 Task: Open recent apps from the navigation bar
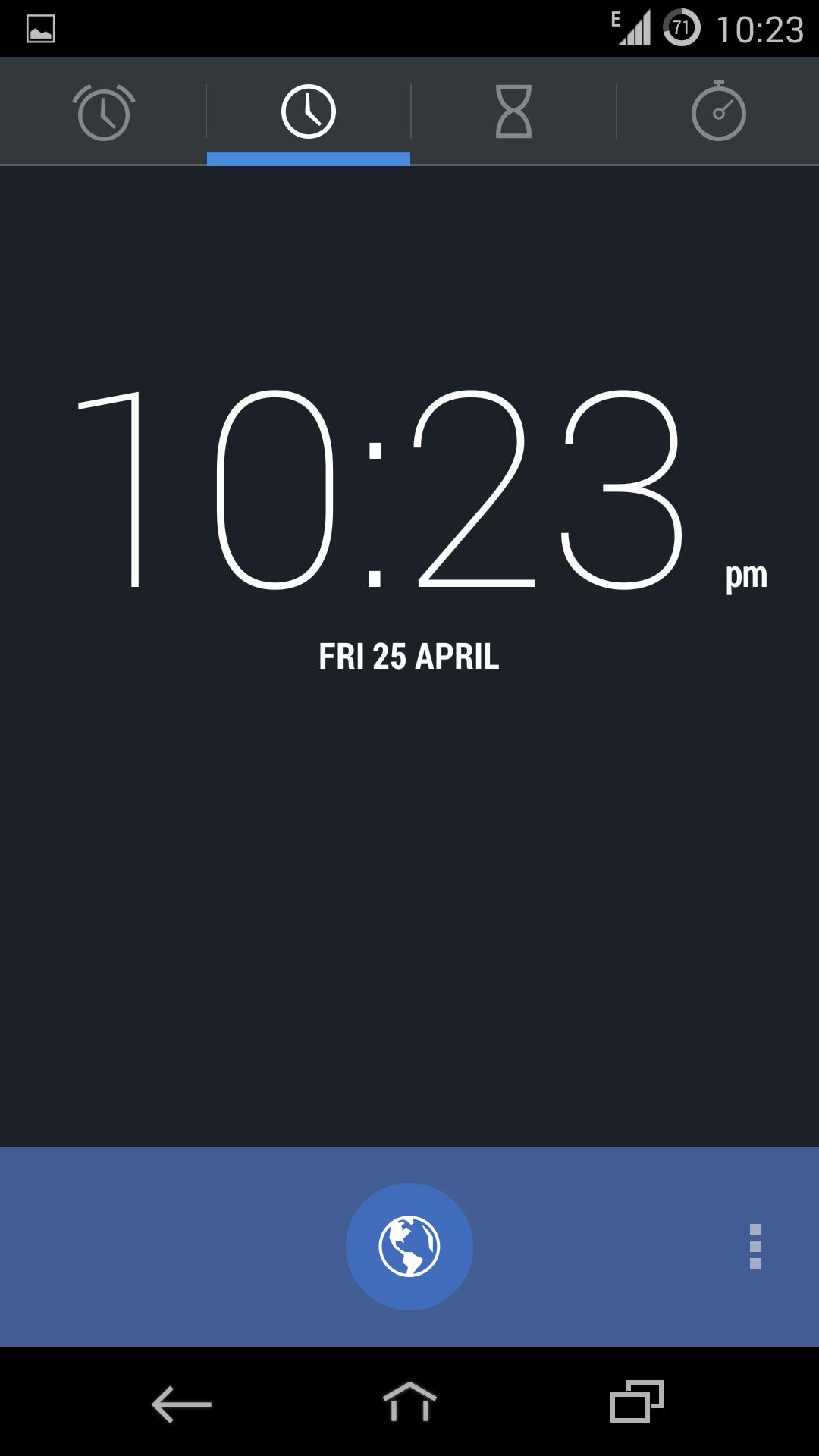(x=637, y=1402)
